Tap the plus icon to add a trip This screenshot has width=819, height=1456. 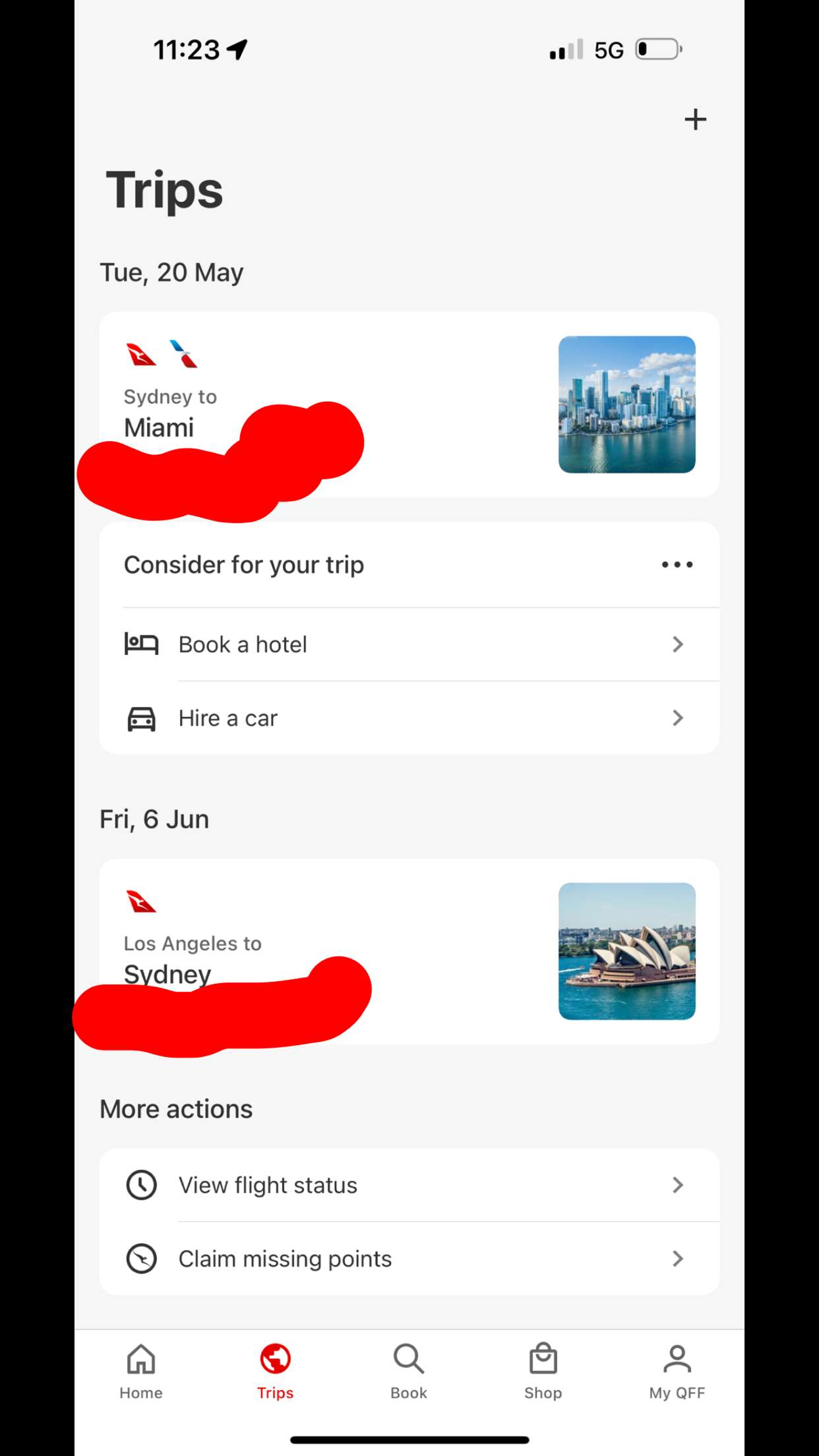(696, 119)
